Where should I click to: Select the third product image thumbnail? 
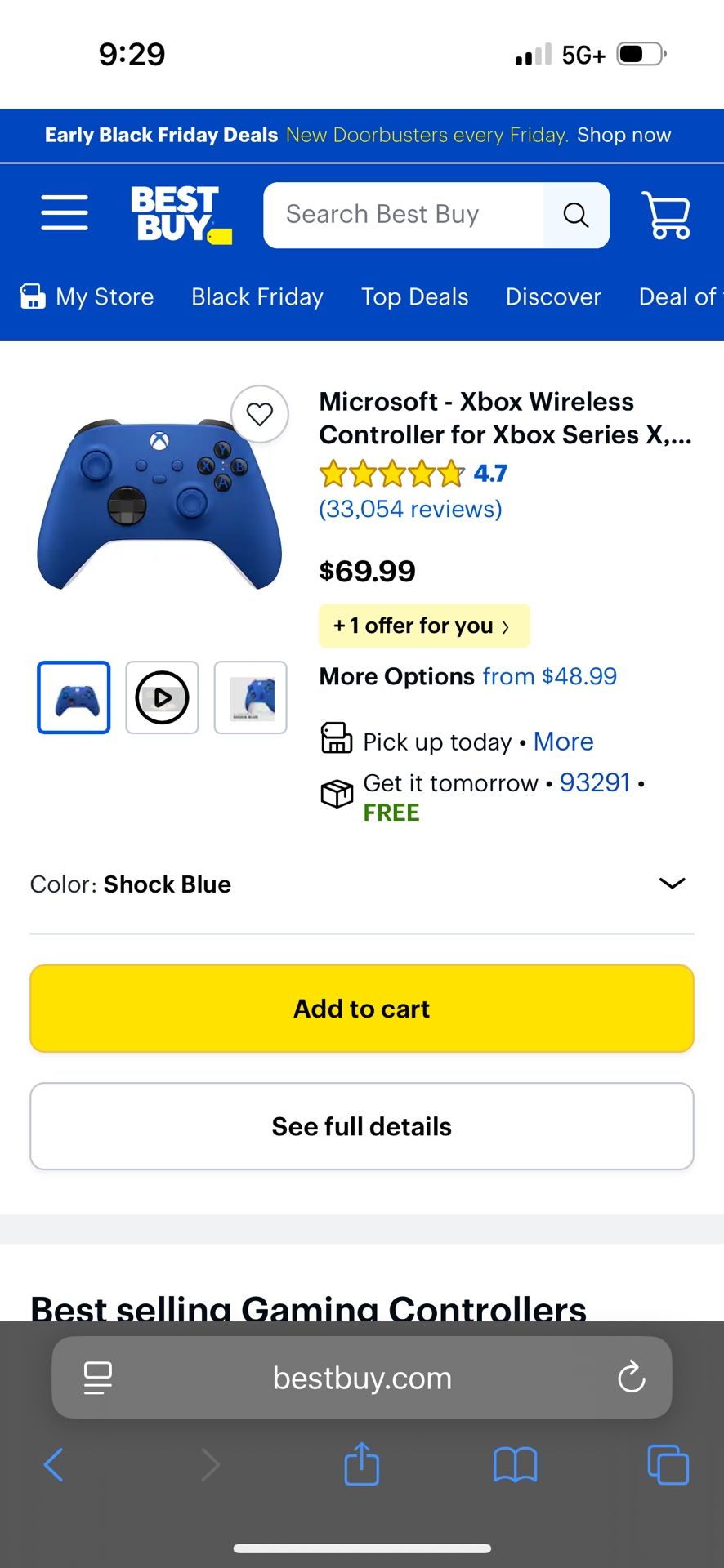pos(250,697)
